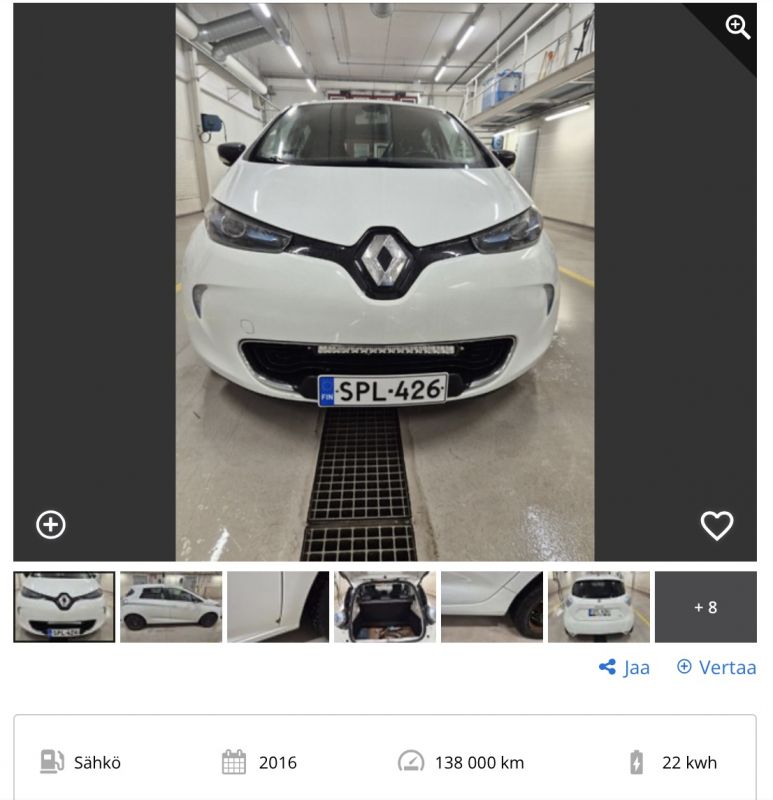Select the third thumbnail showing door closeup

coord(278,607)
